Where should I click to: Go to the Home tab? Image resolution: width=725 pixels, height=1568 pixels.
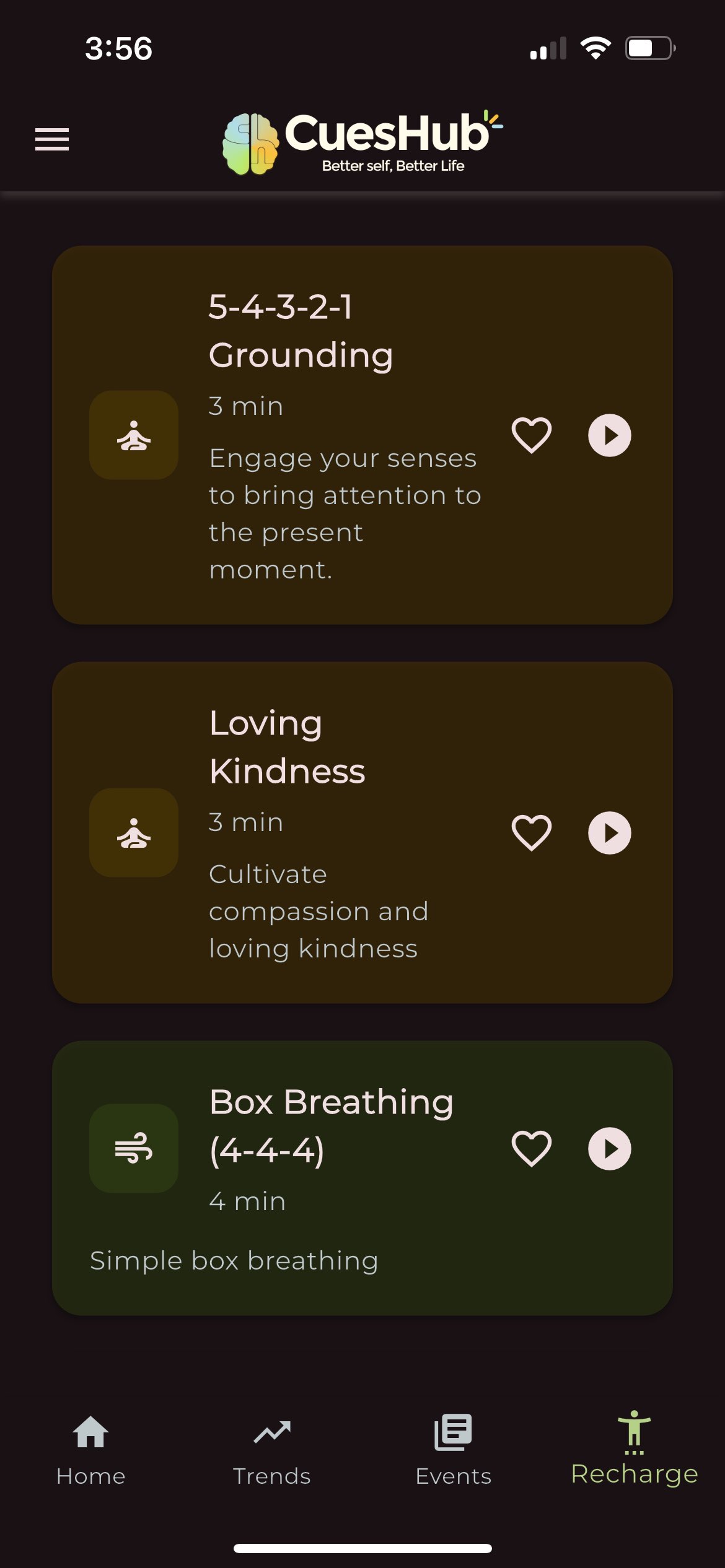click(90, 1450)
